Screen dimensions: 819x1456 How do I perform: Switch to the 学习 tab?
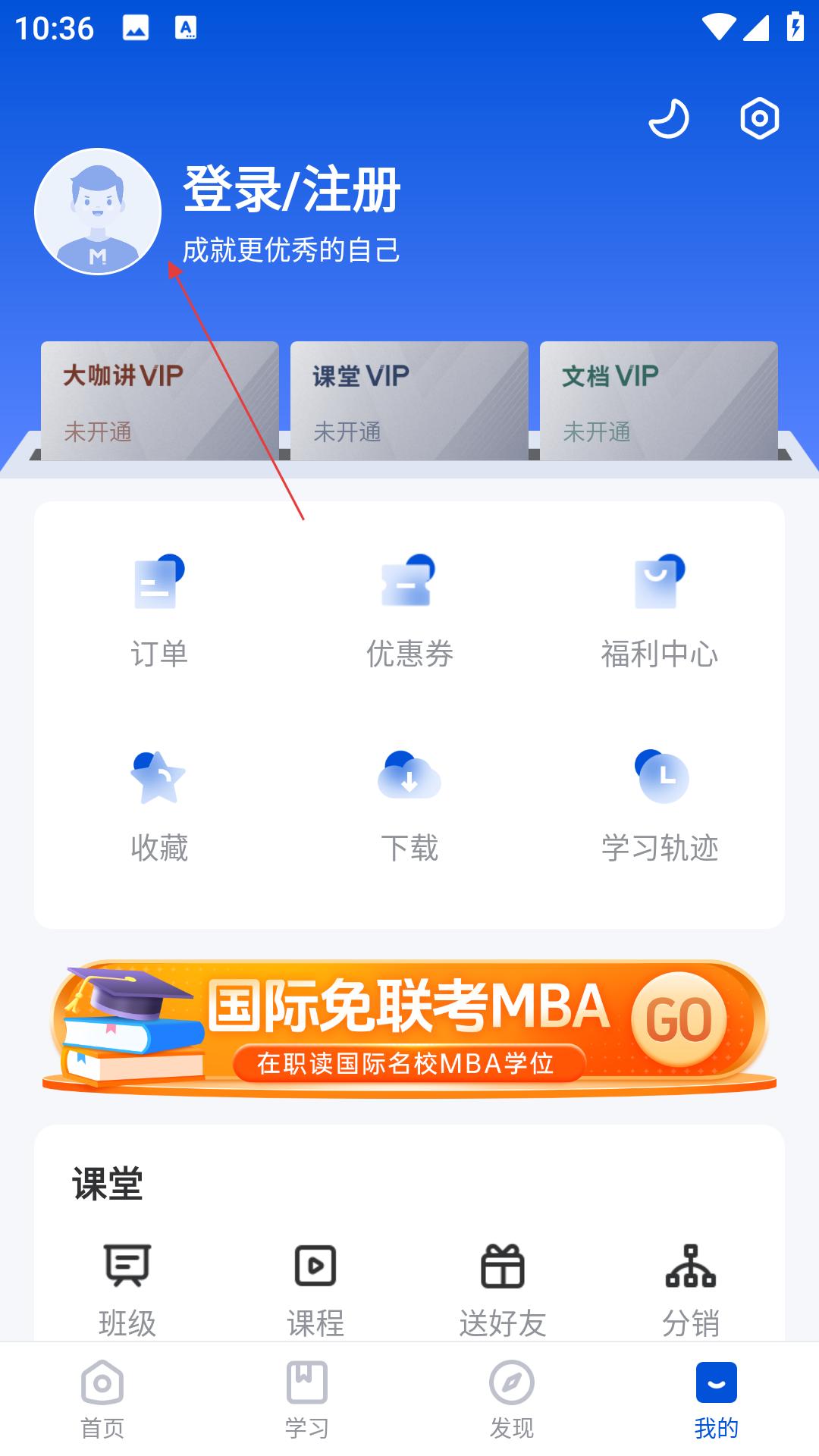307,1400
